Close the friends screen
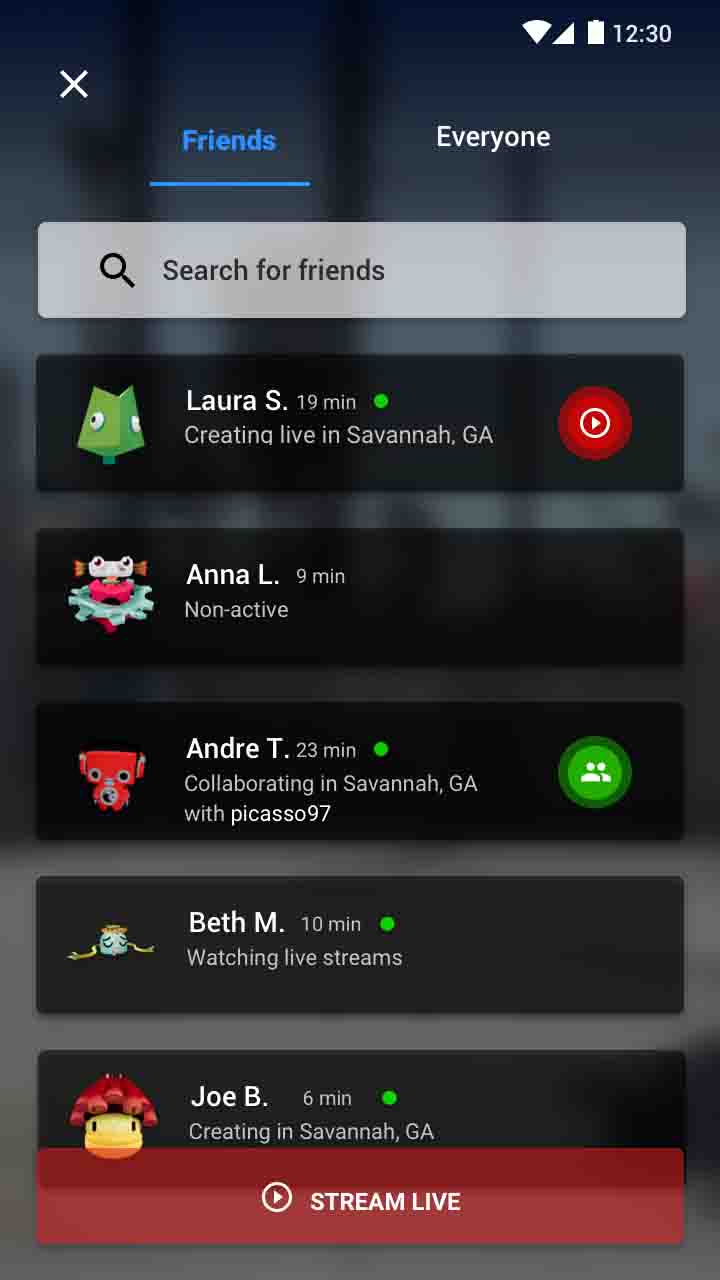This screenshot has height=1280, width=720. [74, 84]
